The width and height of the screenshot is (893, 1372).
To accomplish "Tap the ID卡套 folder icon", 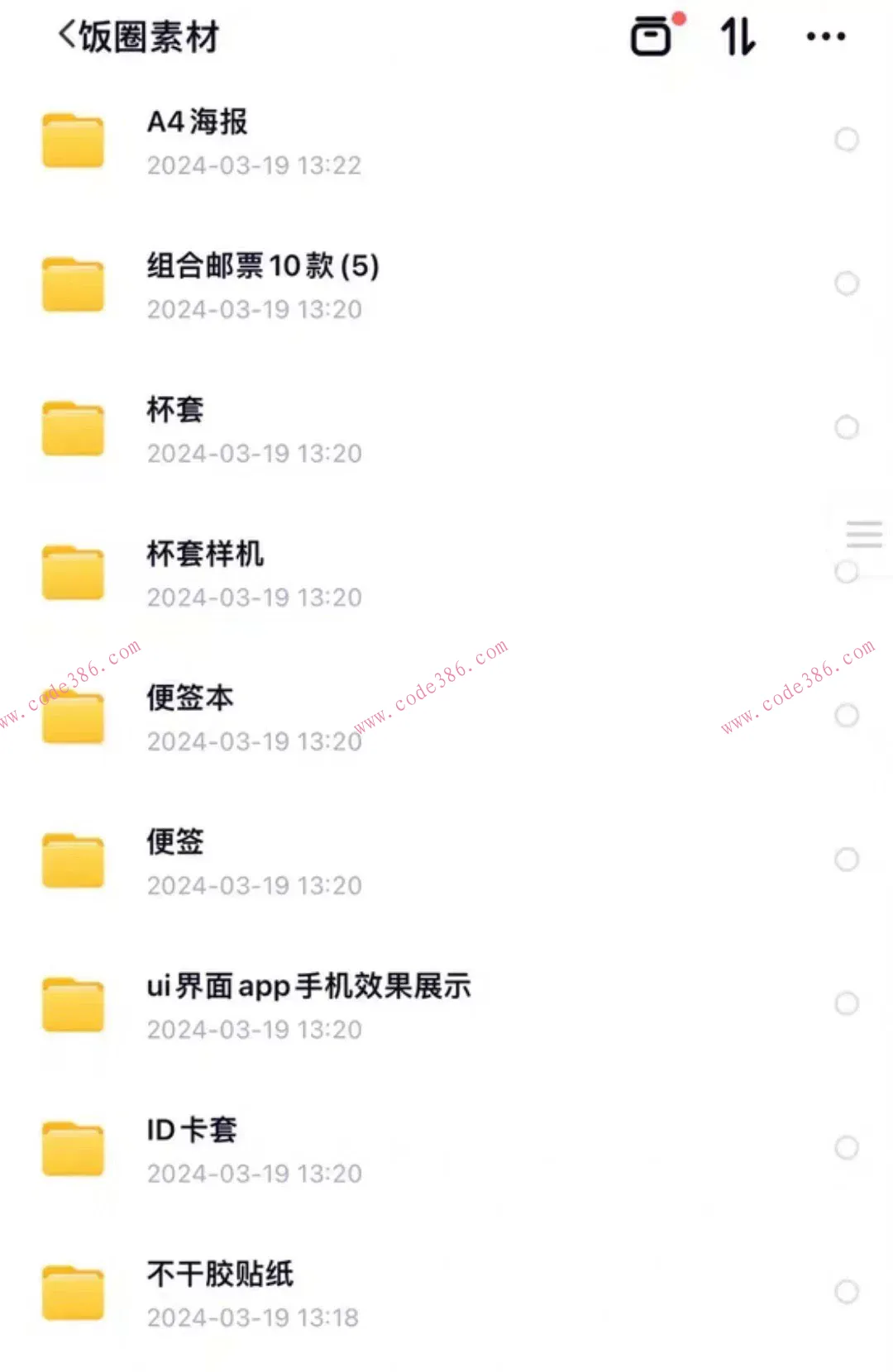I will 73,1148.
